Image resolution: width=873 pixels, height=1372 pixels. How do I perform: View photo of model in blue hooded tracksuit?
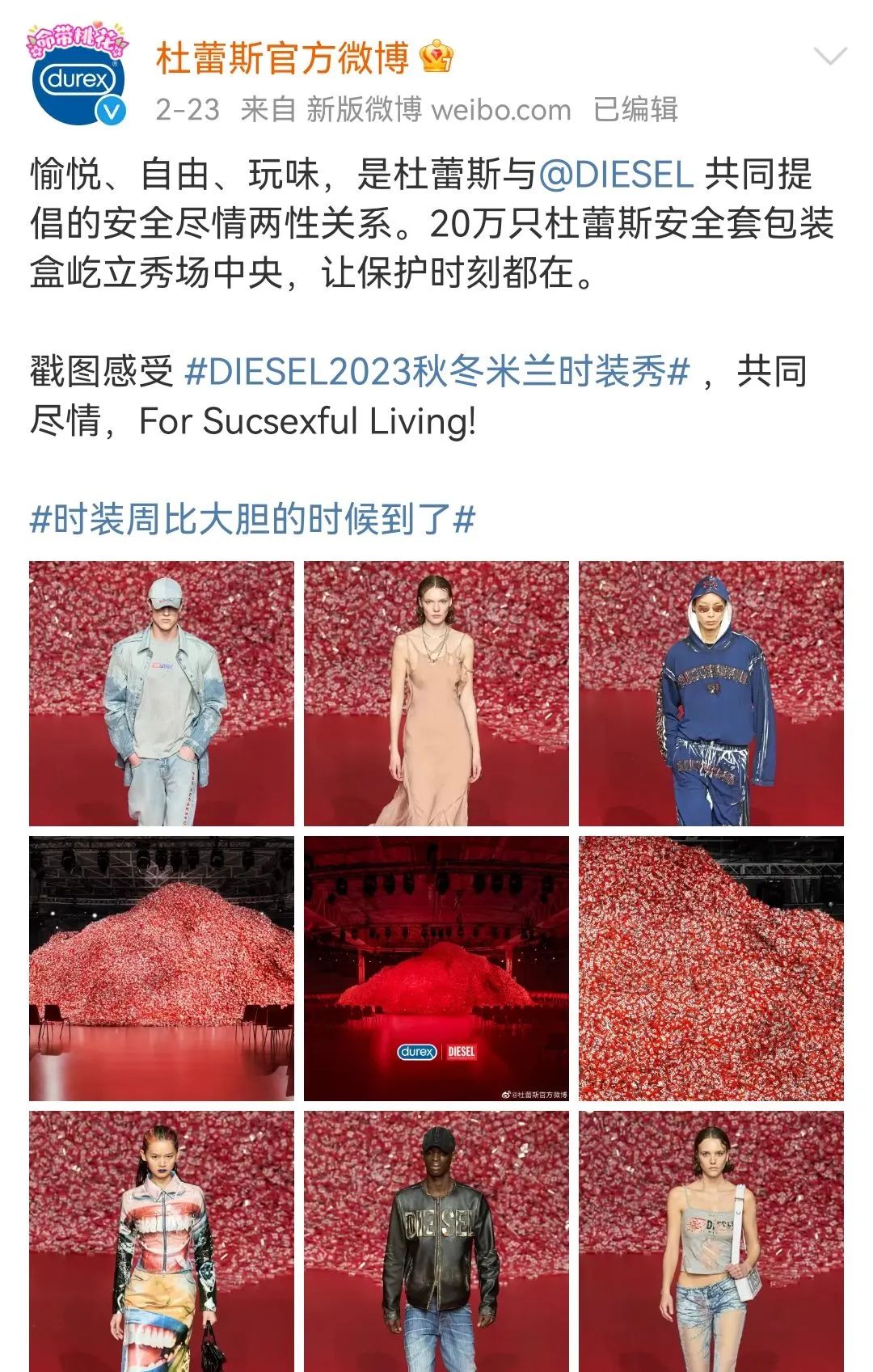coord(711,694)
